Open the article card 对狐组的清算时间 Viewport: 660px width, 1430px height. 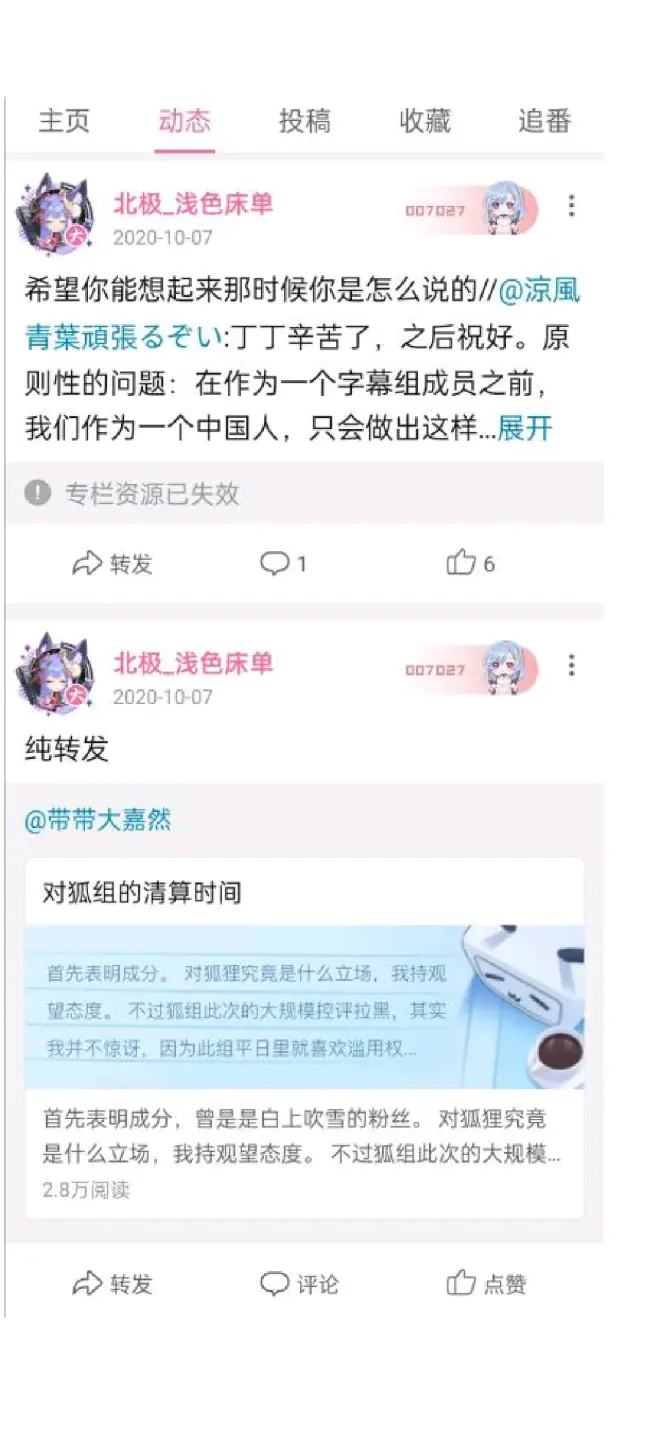[304, 1035]
